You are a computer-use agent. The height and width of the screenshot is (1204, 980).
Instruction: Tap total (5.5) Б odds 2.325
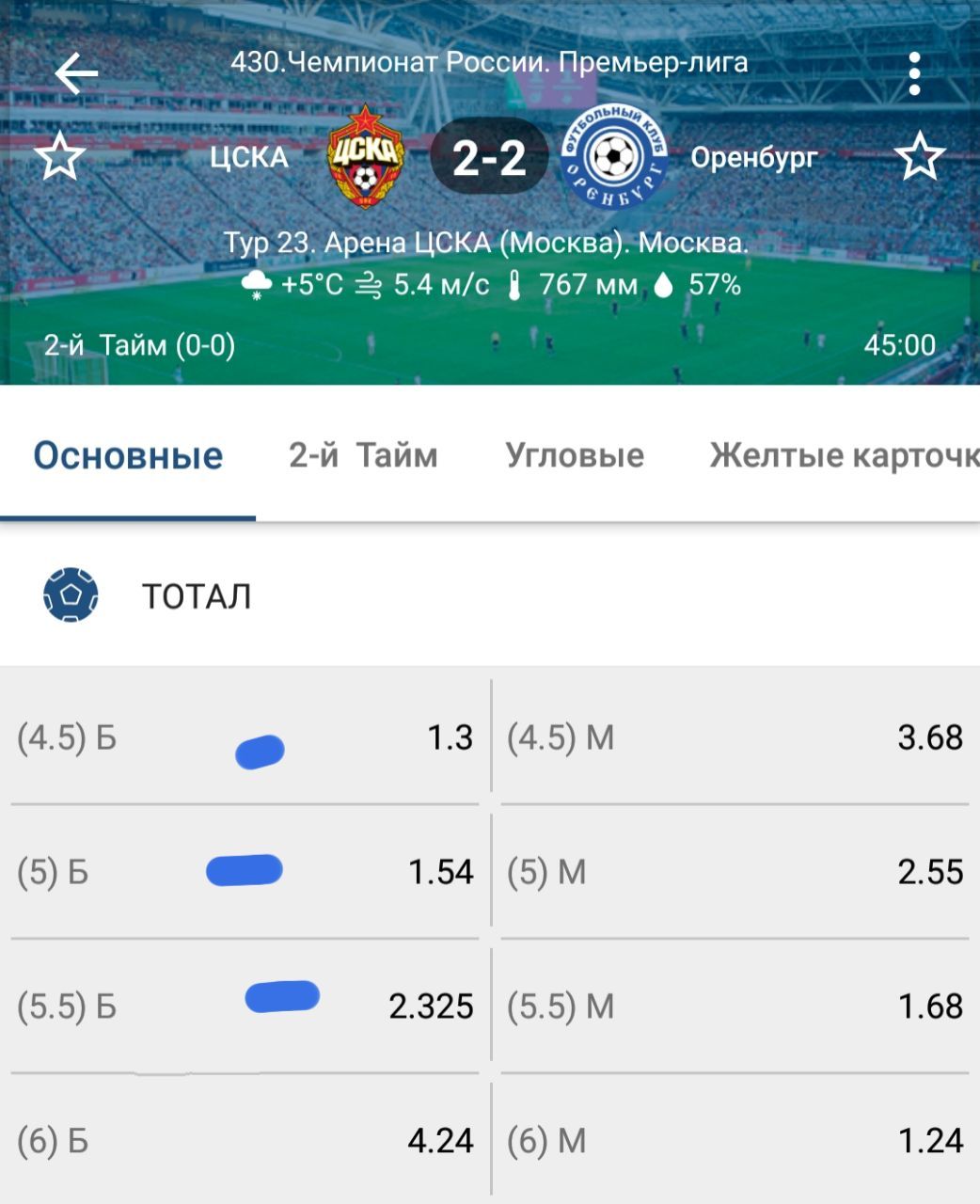[x=245, y=1006]
